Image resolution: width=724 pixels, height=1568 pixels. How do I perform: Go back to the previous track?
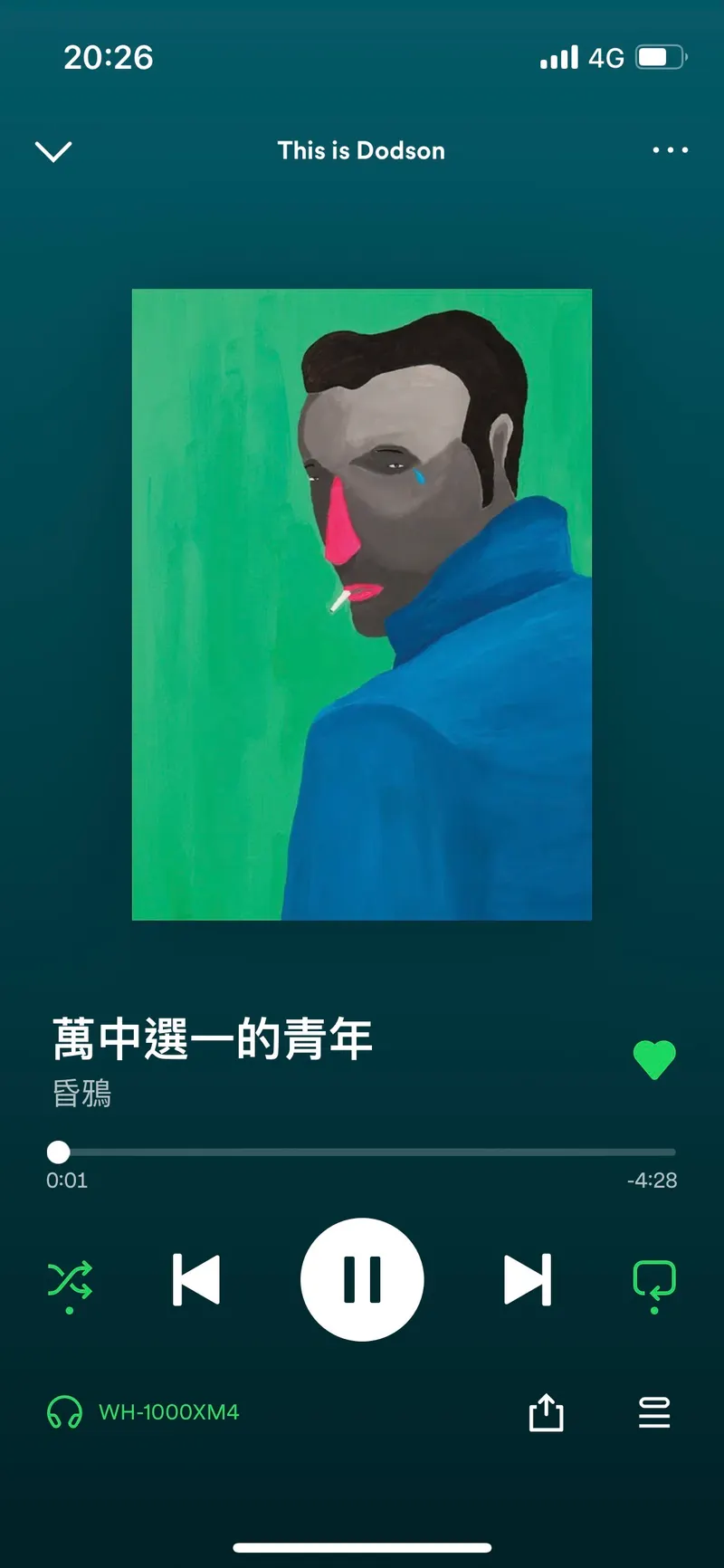(196, 1279)
